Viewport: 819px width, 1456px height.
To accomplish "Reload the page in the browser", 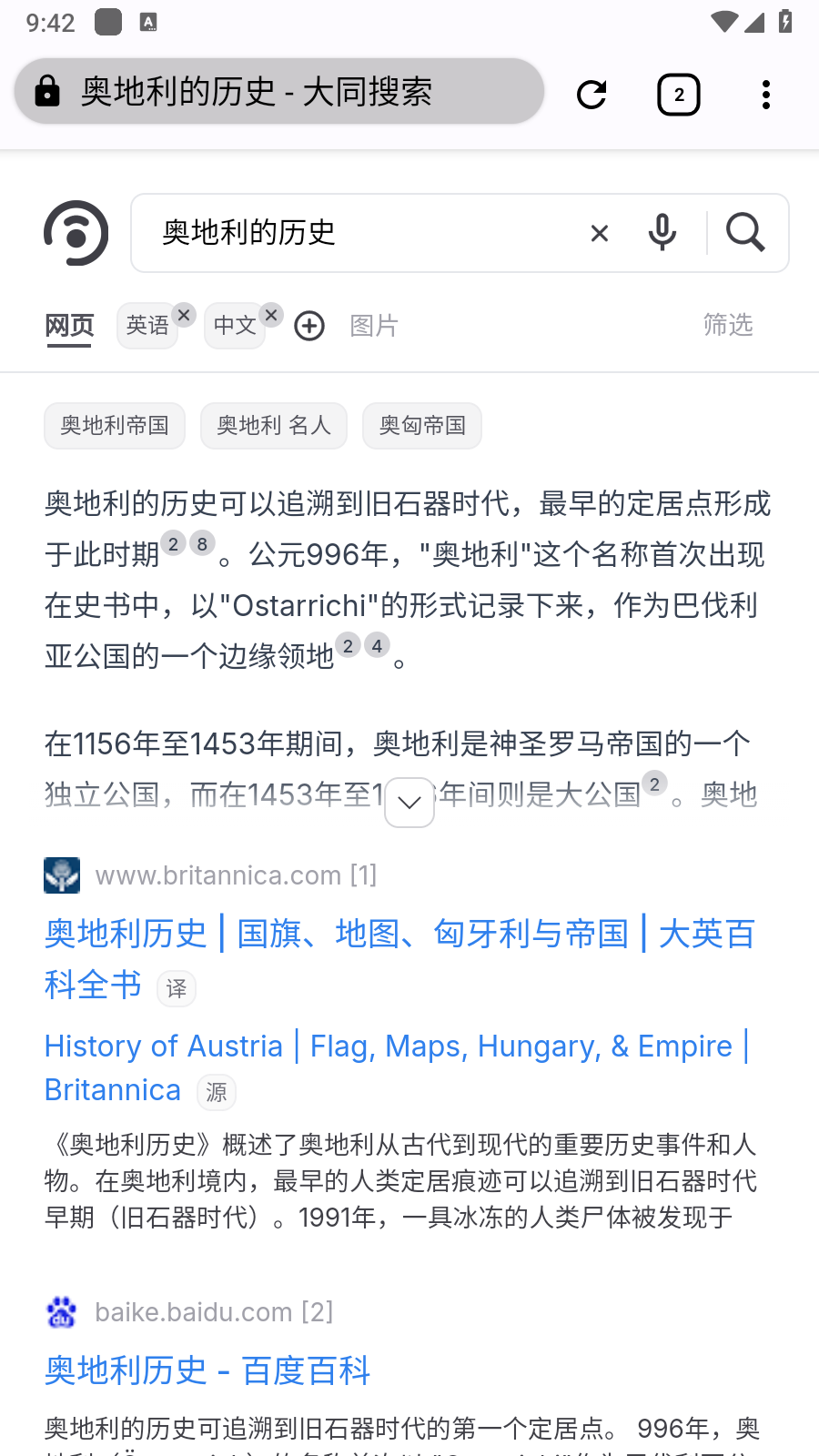I will click(x=591, y=94).
